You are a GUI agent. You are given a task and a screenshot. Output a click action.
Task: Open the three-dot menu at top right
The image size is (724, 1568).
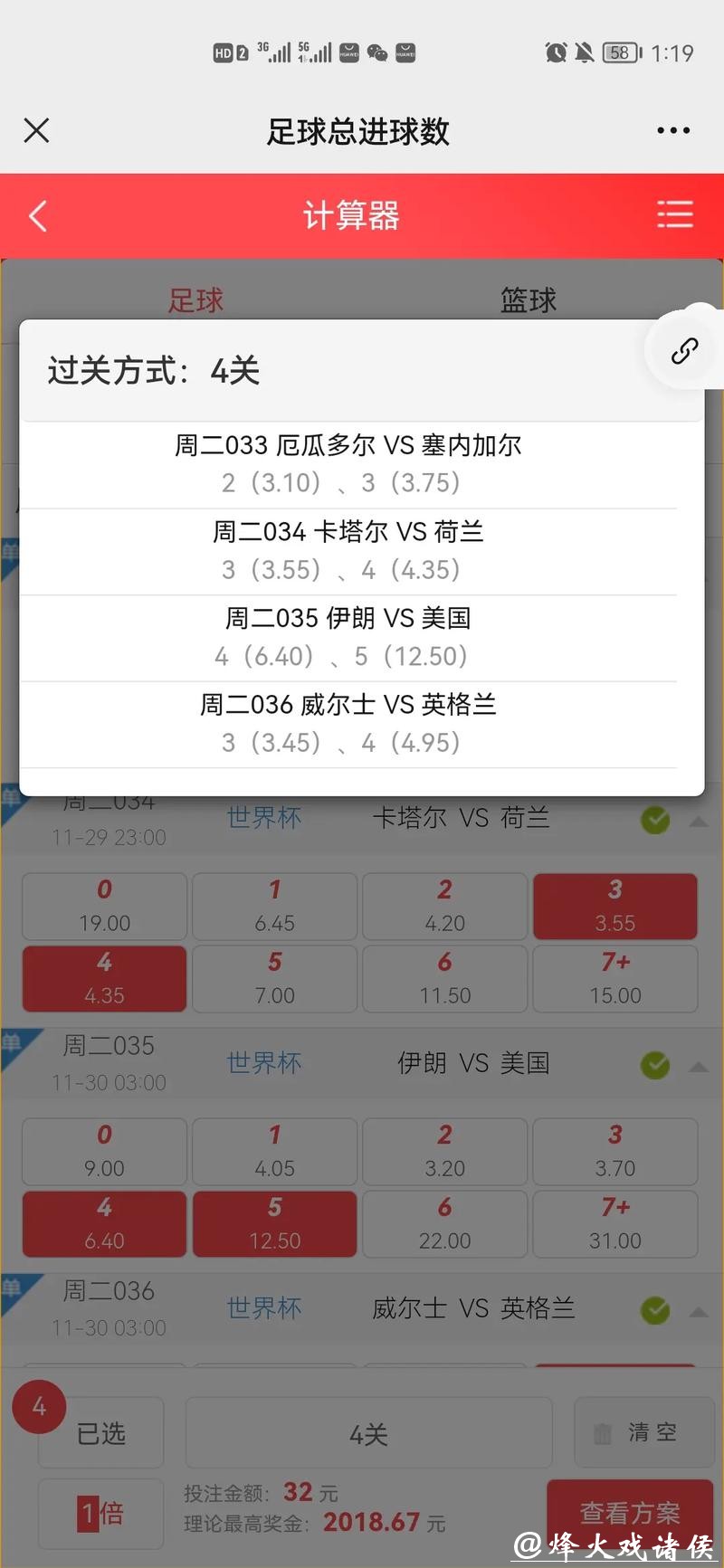coord(672,130)
